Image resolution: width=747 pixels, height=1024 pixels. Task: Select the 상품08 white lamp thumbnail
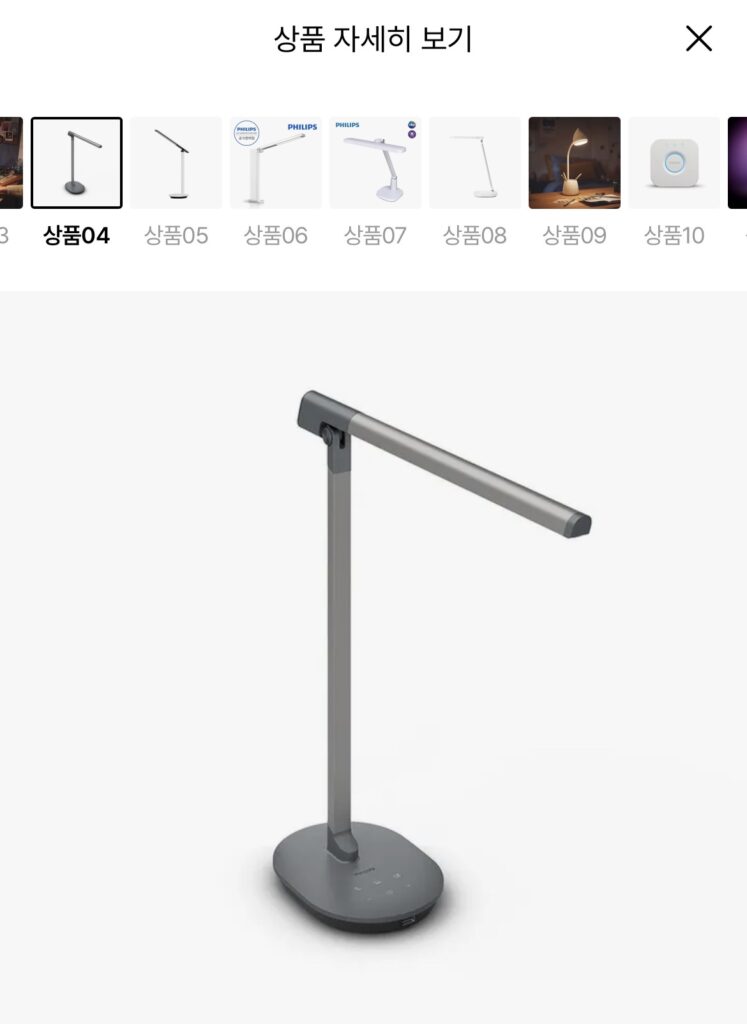[473, 162]
